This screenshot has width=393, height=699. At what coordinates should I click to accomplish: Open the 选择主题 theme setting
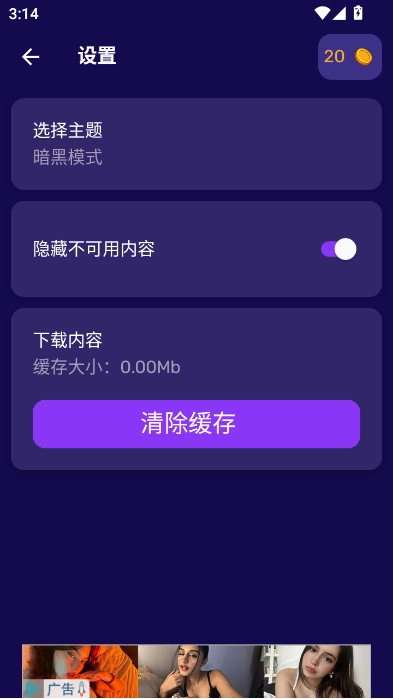coord(196,144)
